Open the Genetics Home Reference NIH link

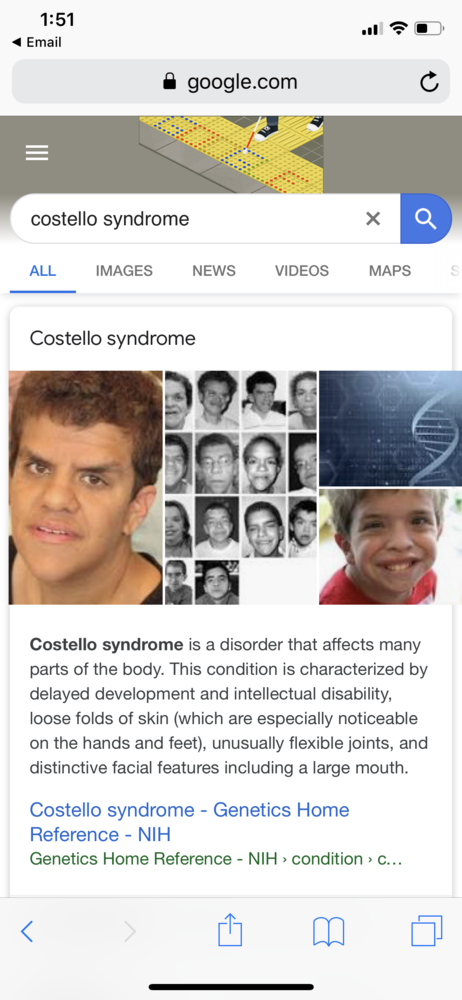point(190,822)
